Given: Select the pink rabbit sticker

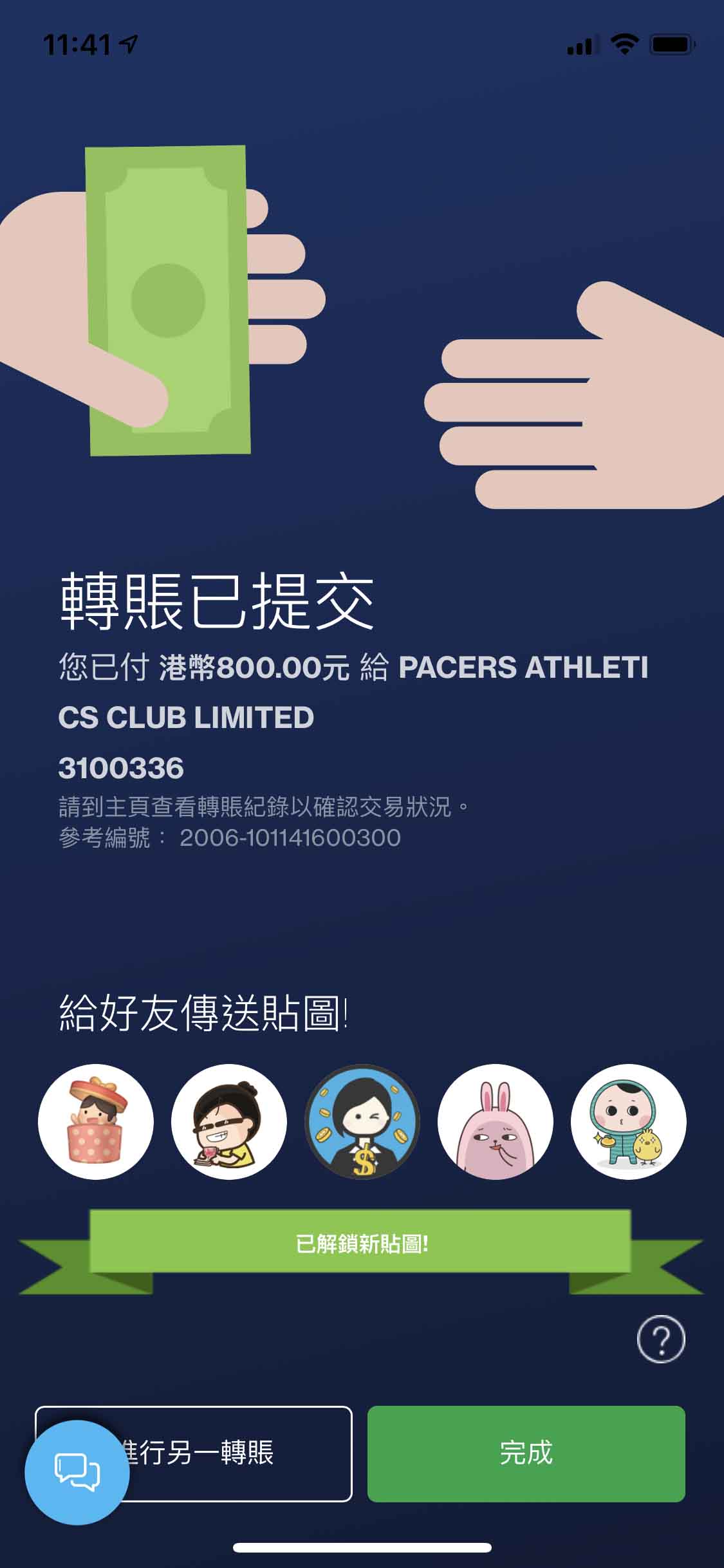Looking at the screenshot, I should point(496,1121).
